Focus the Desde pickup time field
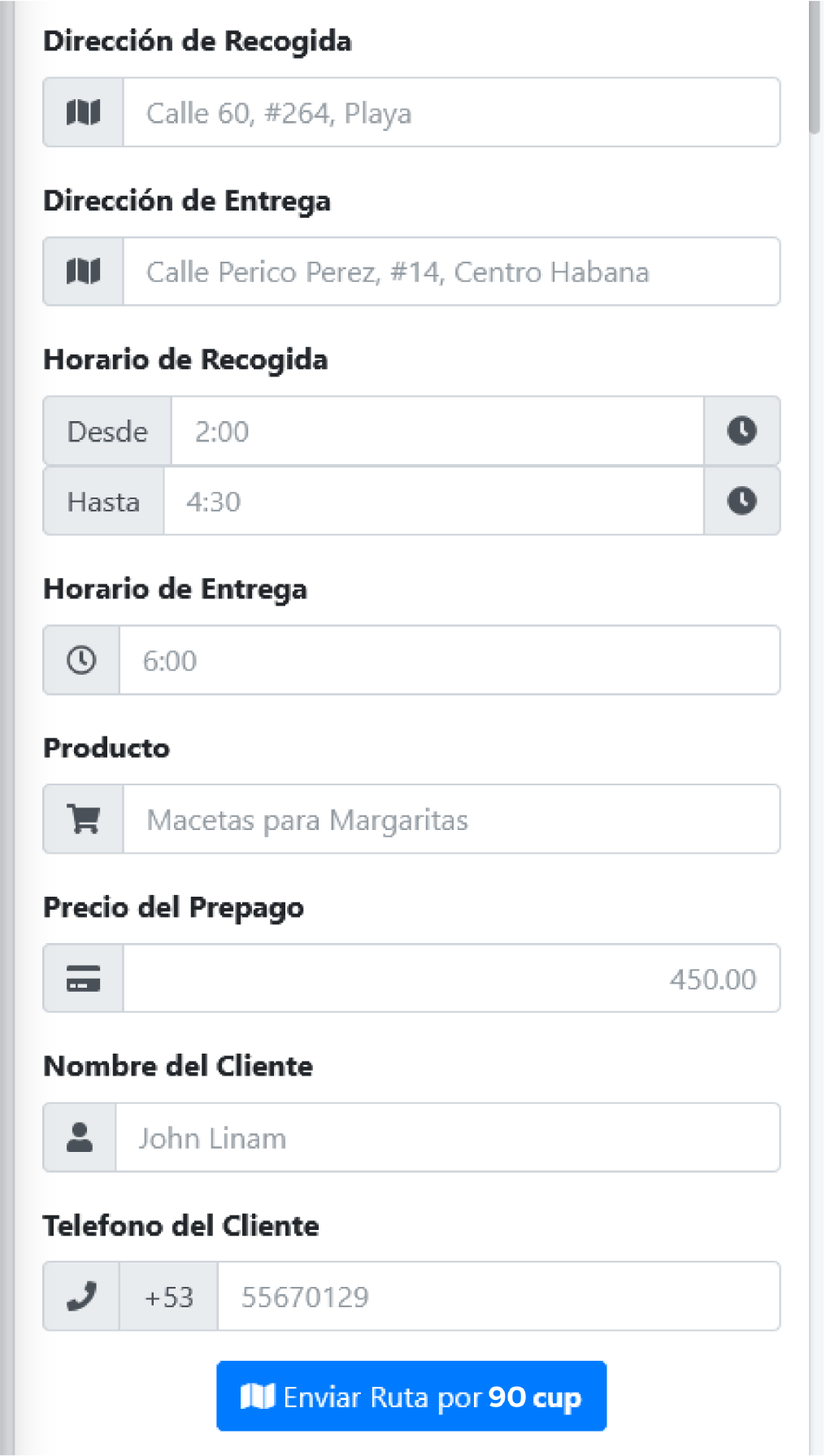826x1456 pixels. 437,431
